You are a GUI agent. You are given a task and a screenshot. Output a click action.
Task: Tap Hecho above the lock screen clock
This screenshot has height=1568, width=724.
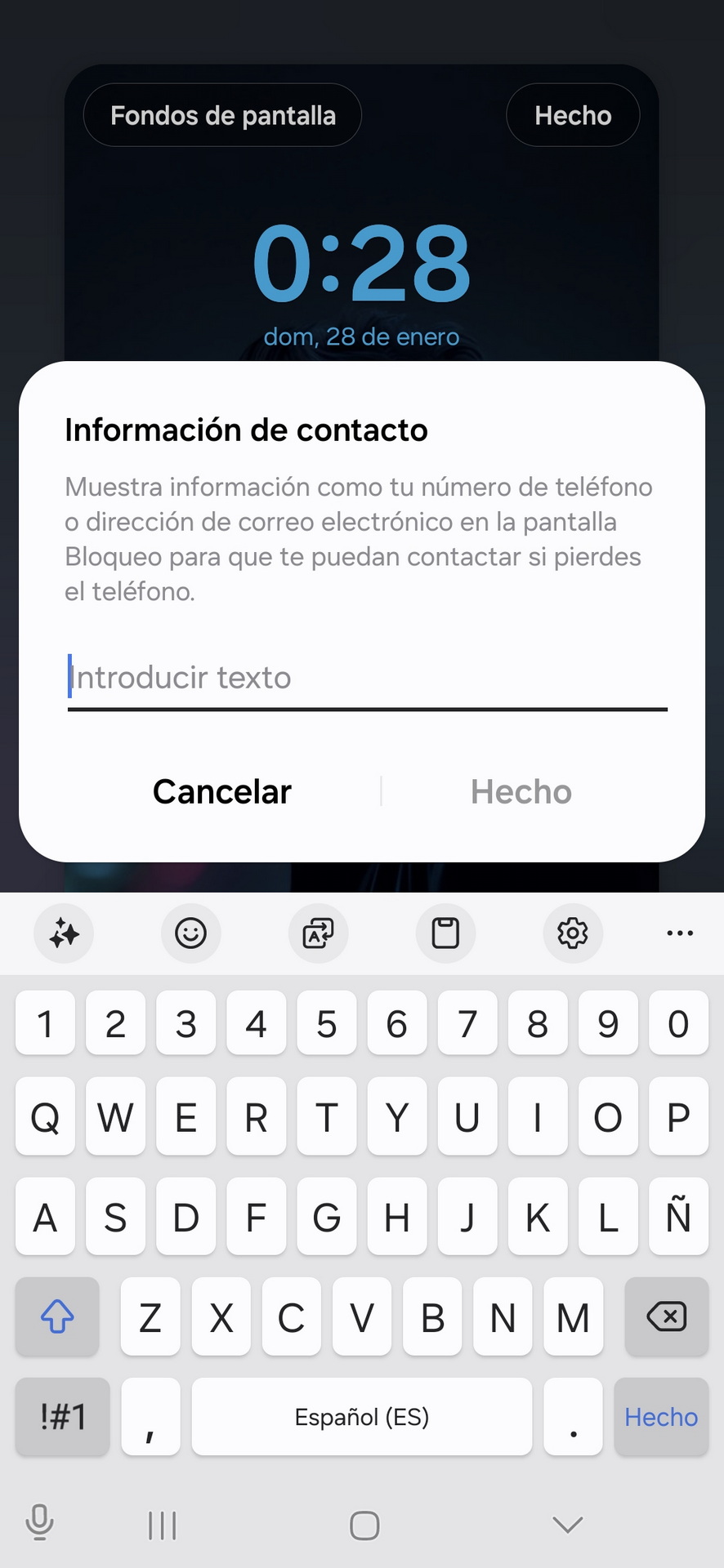[x=572, y=115]
